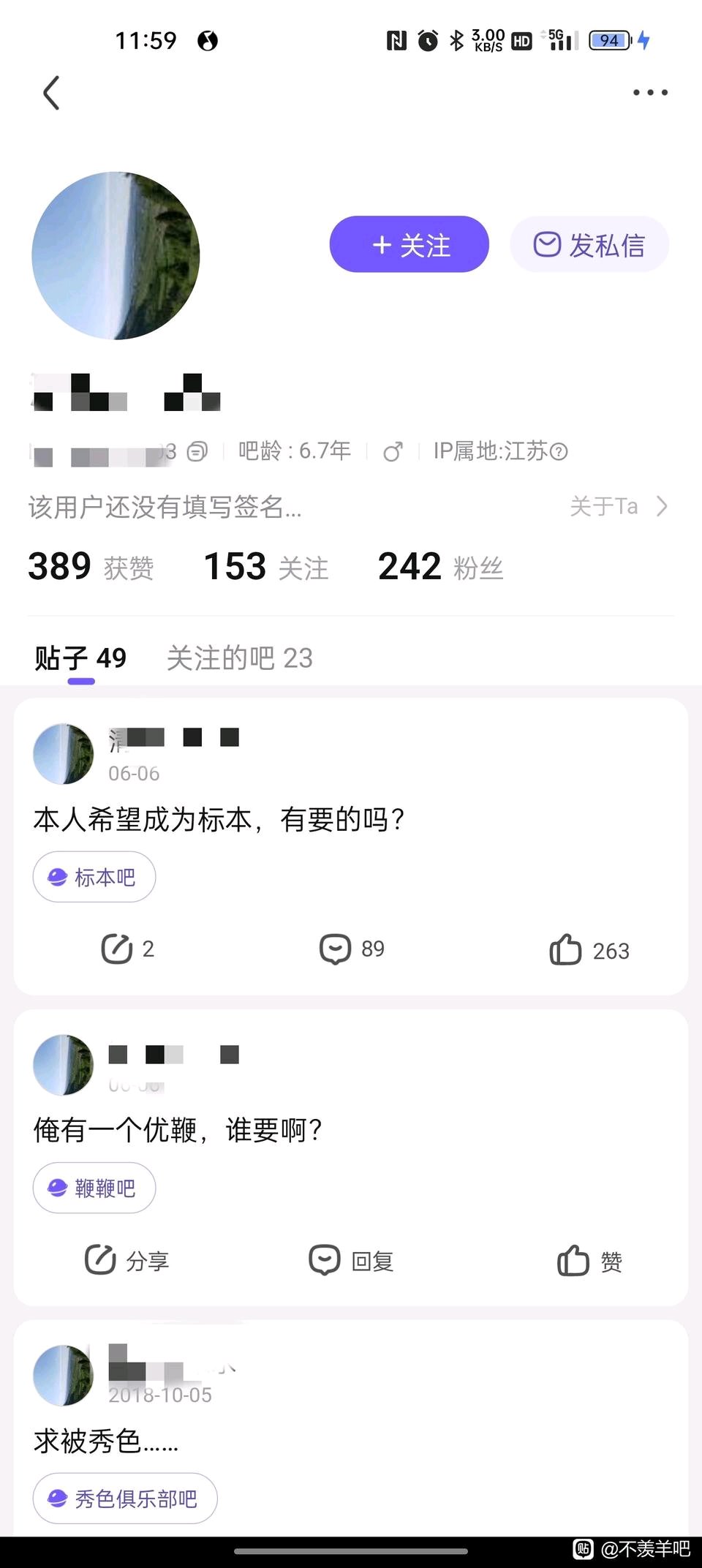
Task: Tap the IP属地 help question mark
Action: click(x=559, y=451)
